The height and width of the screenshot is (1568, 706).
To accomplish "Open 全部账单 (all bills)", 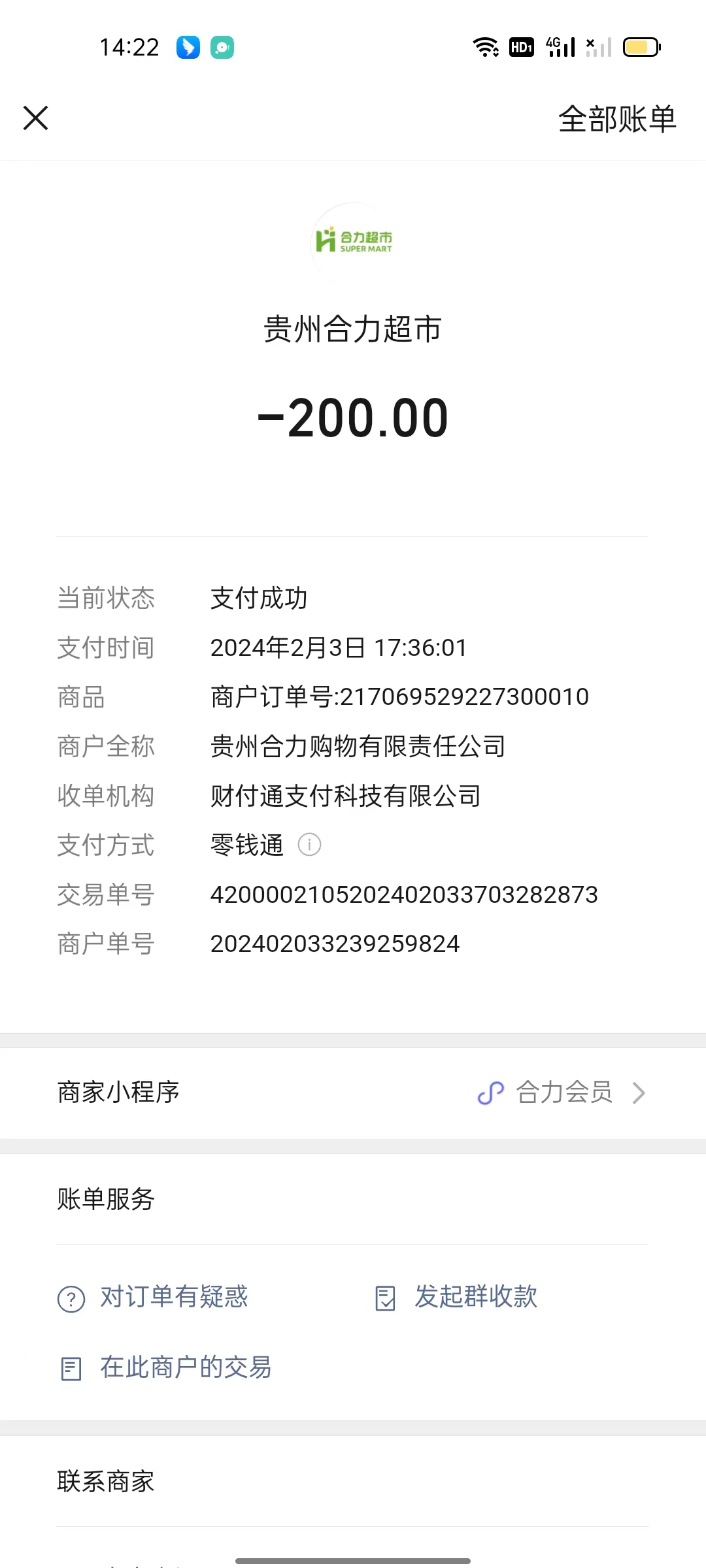I will click(x=616, y=119).
